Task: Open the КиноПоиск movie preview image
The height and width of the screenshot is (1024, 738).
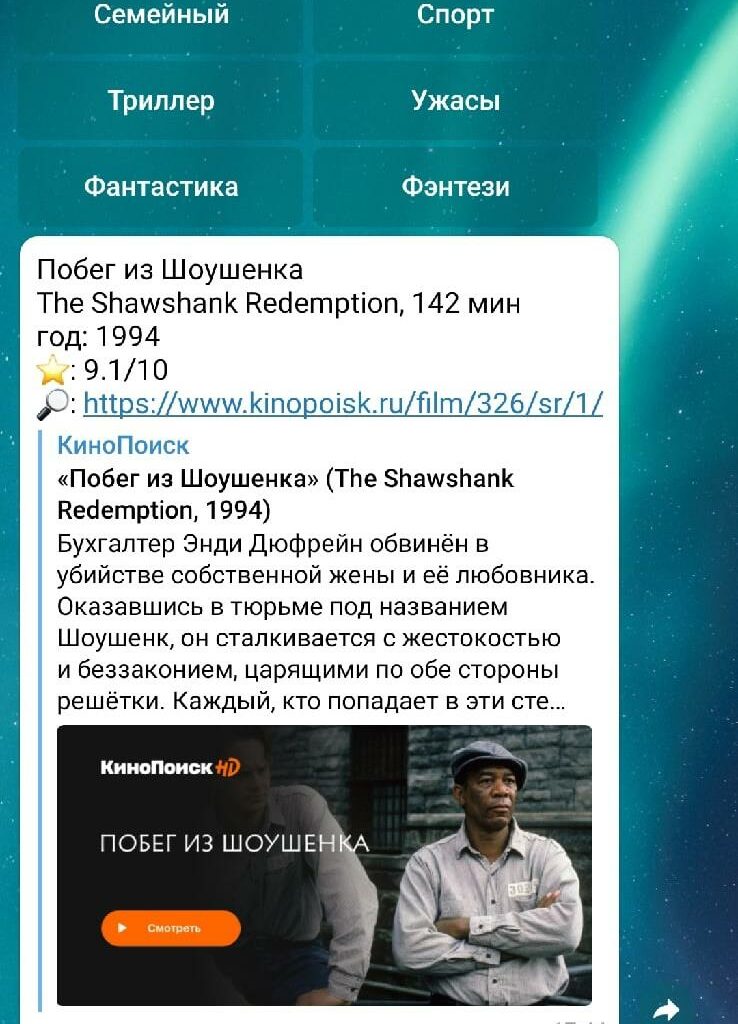Action: [x=324, y=865]
